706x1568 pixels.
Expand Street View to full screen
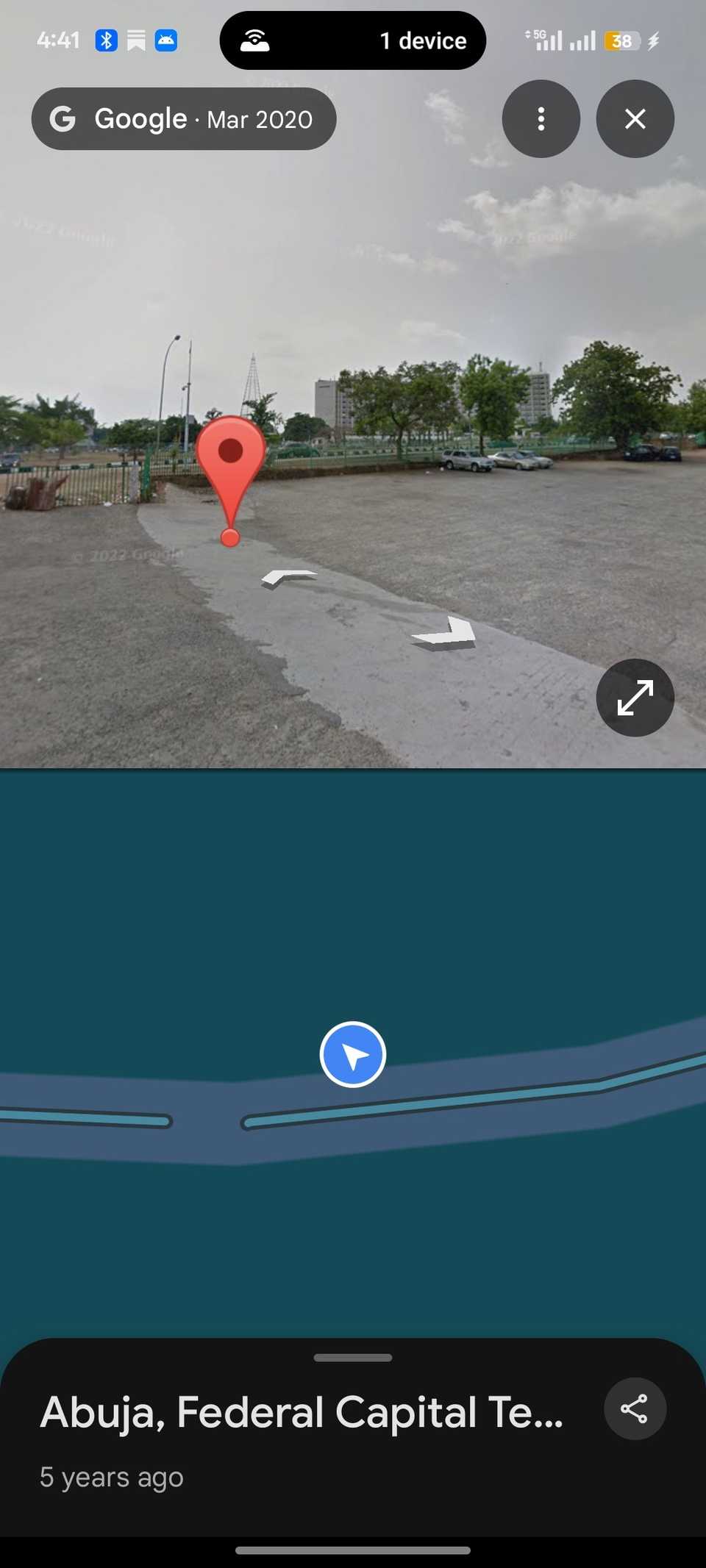tap(635, 698)
